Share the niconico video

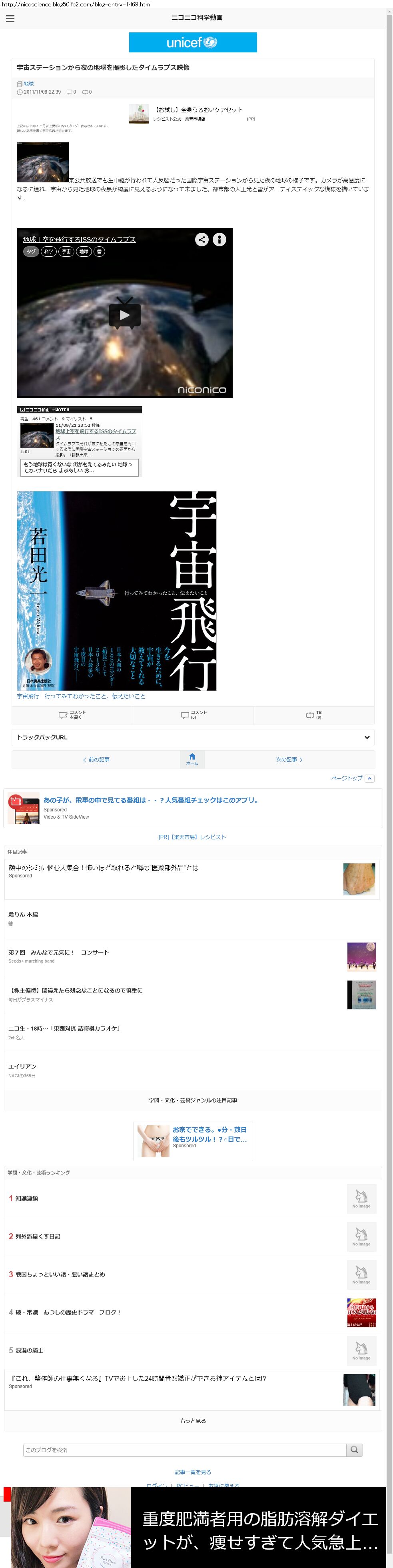[201, 240]
